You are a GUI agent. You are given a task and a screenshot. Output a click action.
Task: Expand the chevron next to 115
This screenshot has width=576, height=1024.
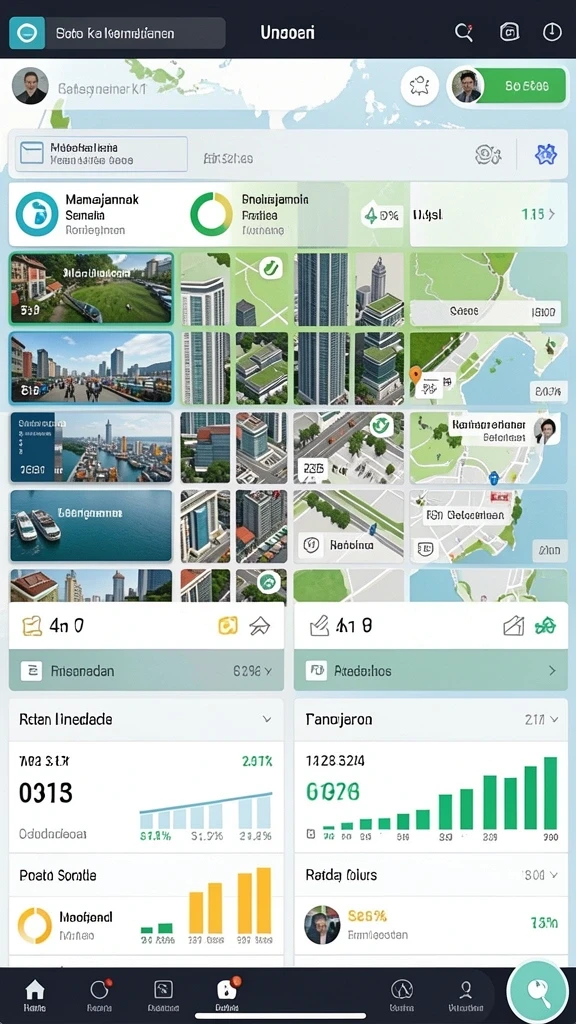tap(552, 214)
